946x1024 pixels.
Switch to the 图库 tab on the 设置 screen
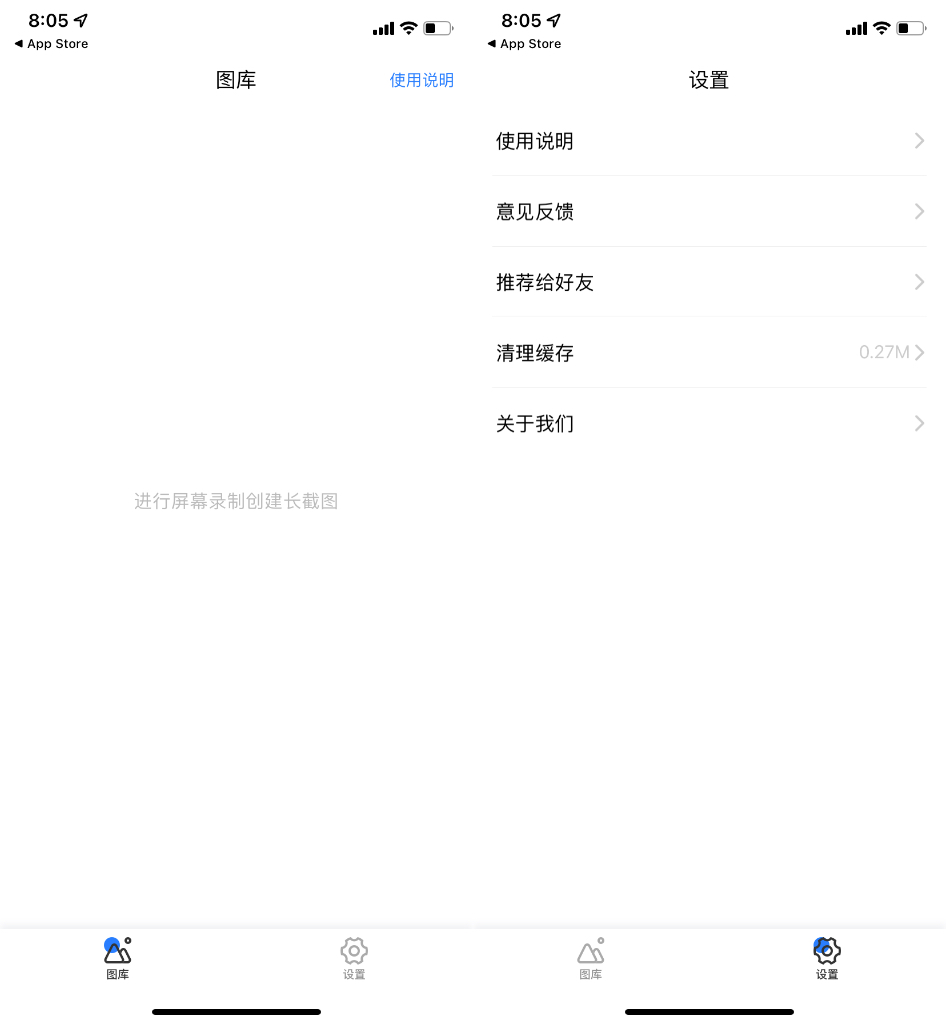(x=591, y=958)
